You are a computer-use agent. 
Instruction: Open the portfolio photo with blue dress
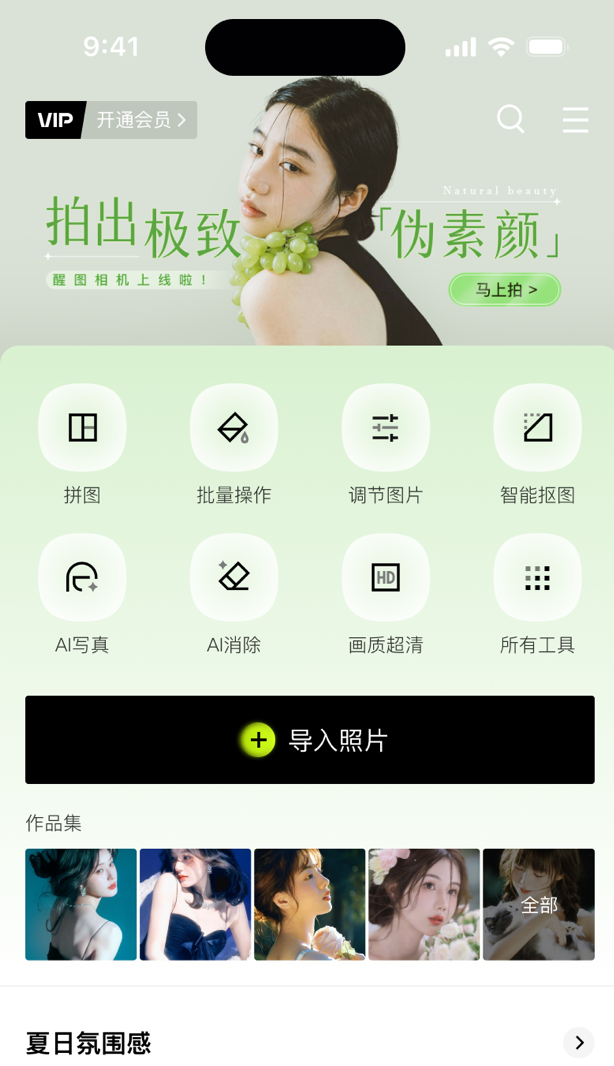[195, 904]
